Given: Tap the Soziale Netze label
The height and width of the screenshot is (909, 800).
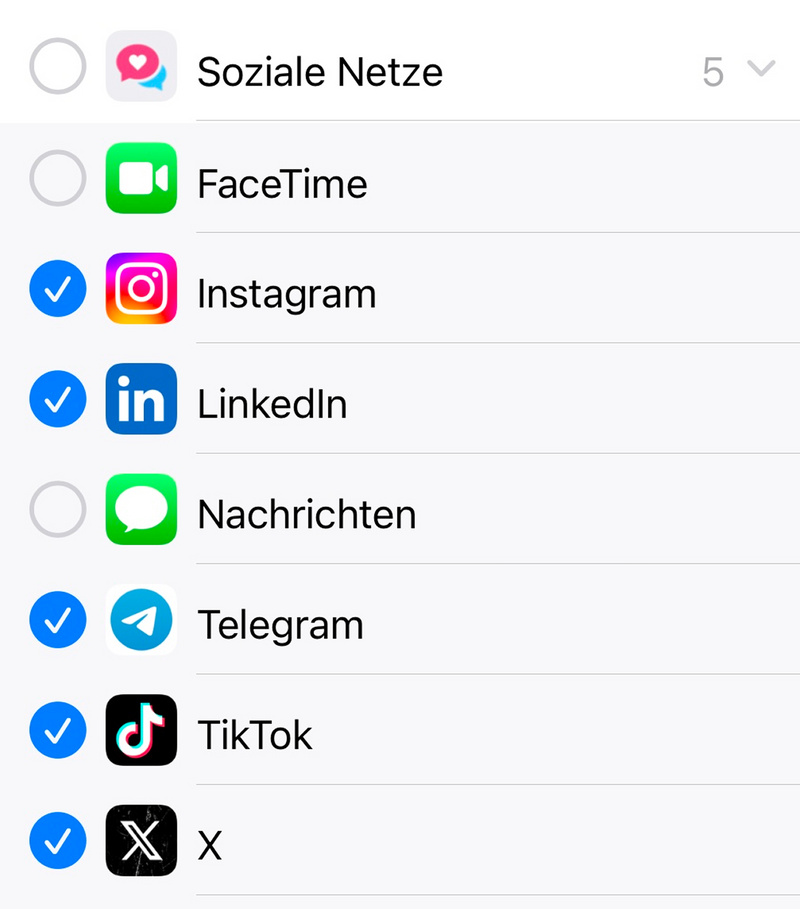Looking at the screenshot, I should [x=320, y=71].
